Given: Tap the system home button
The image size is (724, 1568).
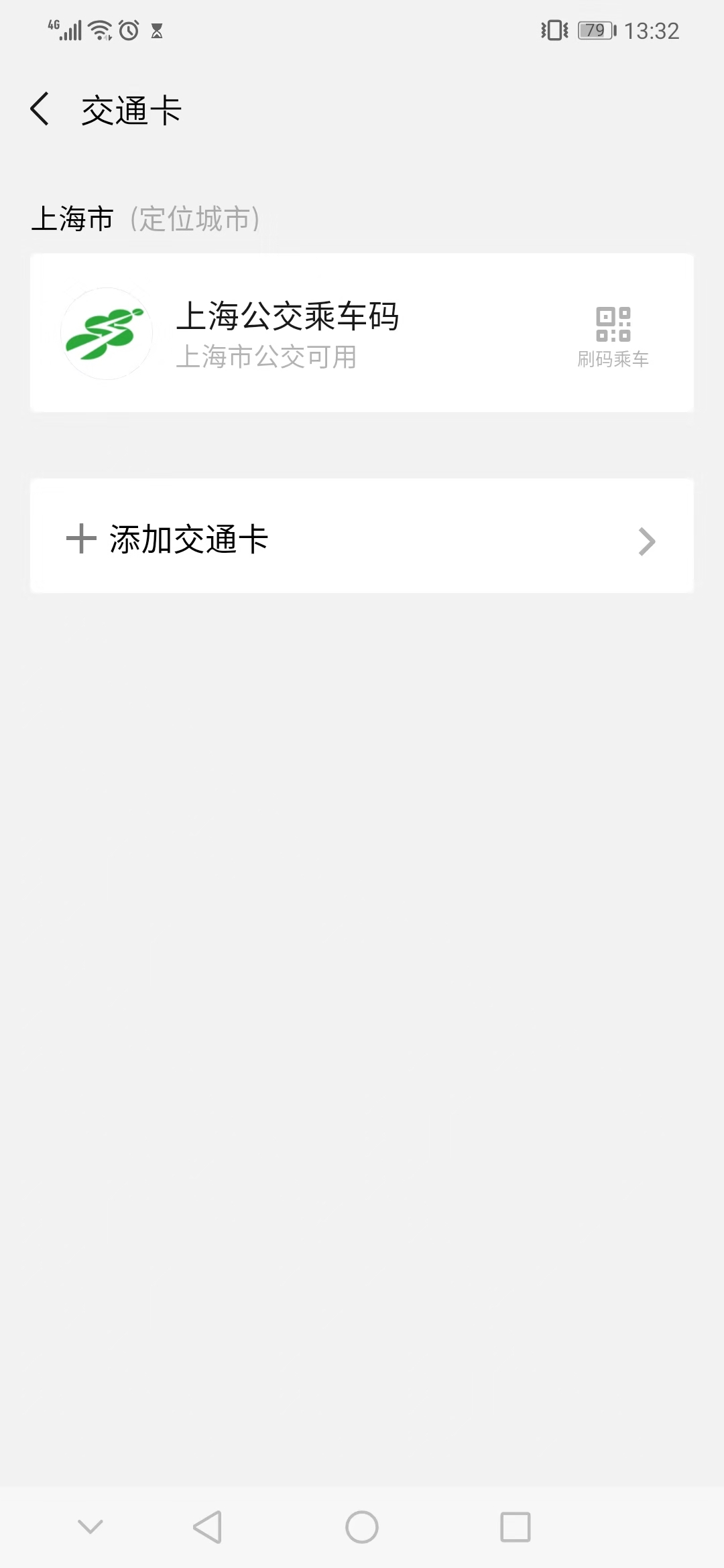Looking at the screenshot, I should (x=362, y=1527).
